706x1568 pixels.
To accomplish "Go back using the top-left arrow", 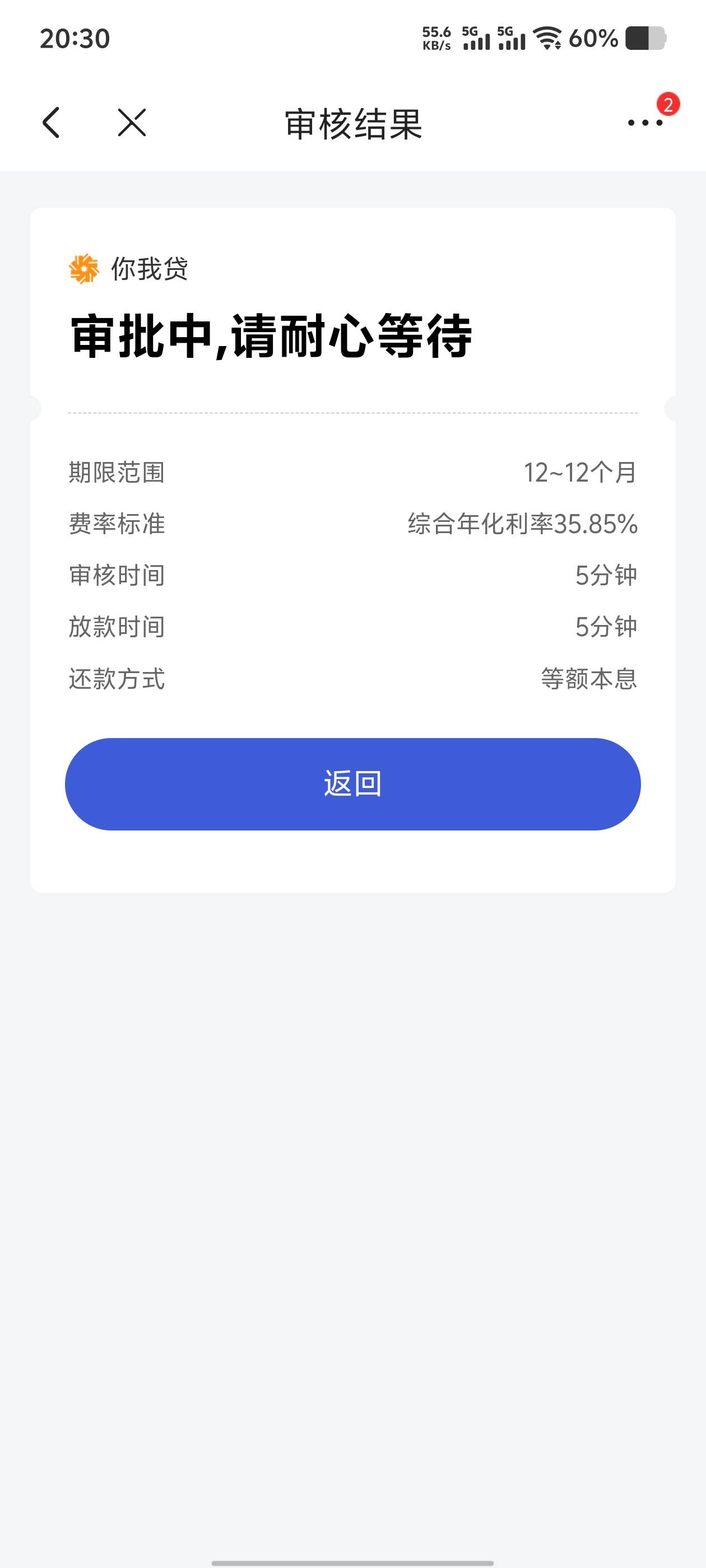I will (x=51, y=122).
